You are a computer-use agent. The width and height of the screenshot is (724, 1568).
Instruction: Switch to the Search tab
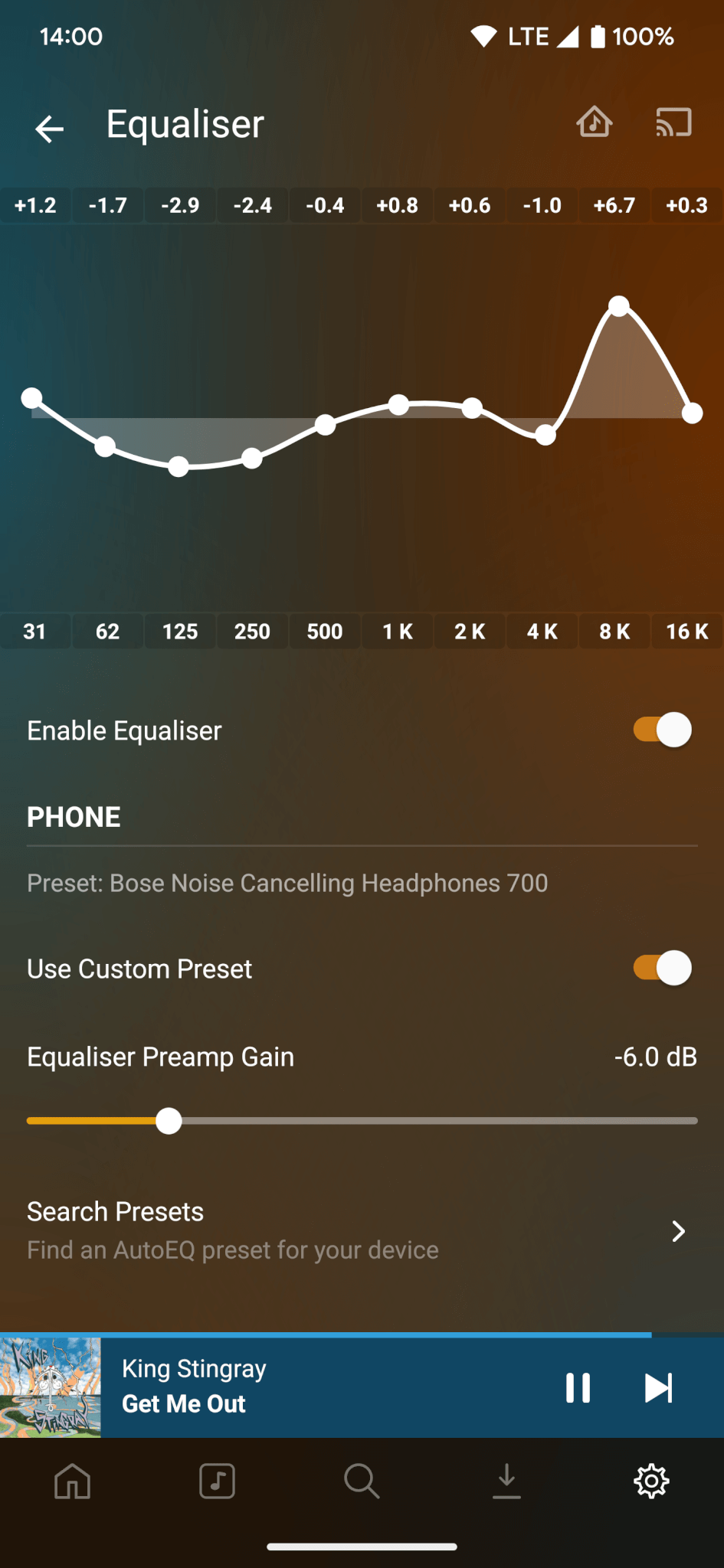(x=362, y=1481)
